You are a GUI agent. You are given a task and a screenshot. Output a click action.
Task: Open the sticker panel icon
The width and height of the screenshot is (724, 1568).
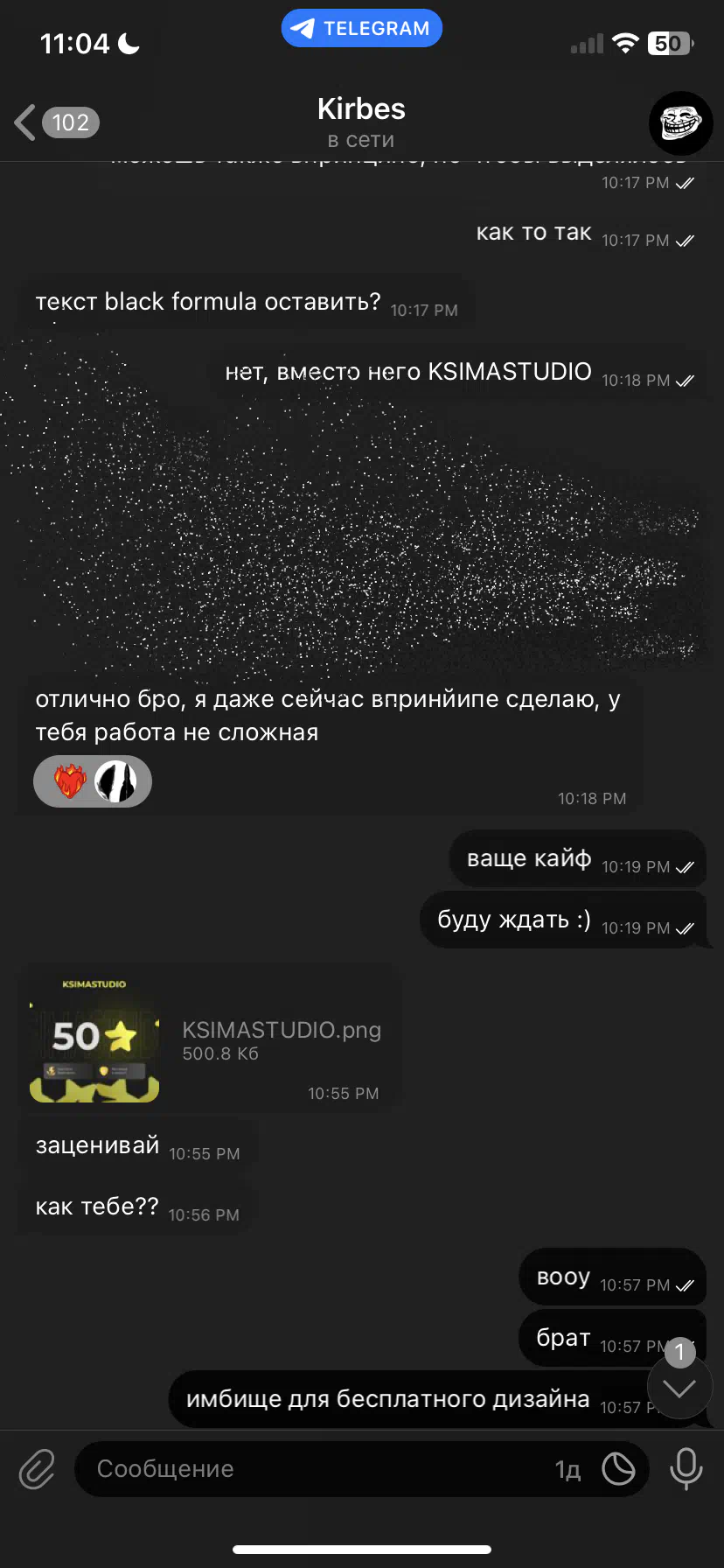pyautogui.click(x=618, y=1468)
